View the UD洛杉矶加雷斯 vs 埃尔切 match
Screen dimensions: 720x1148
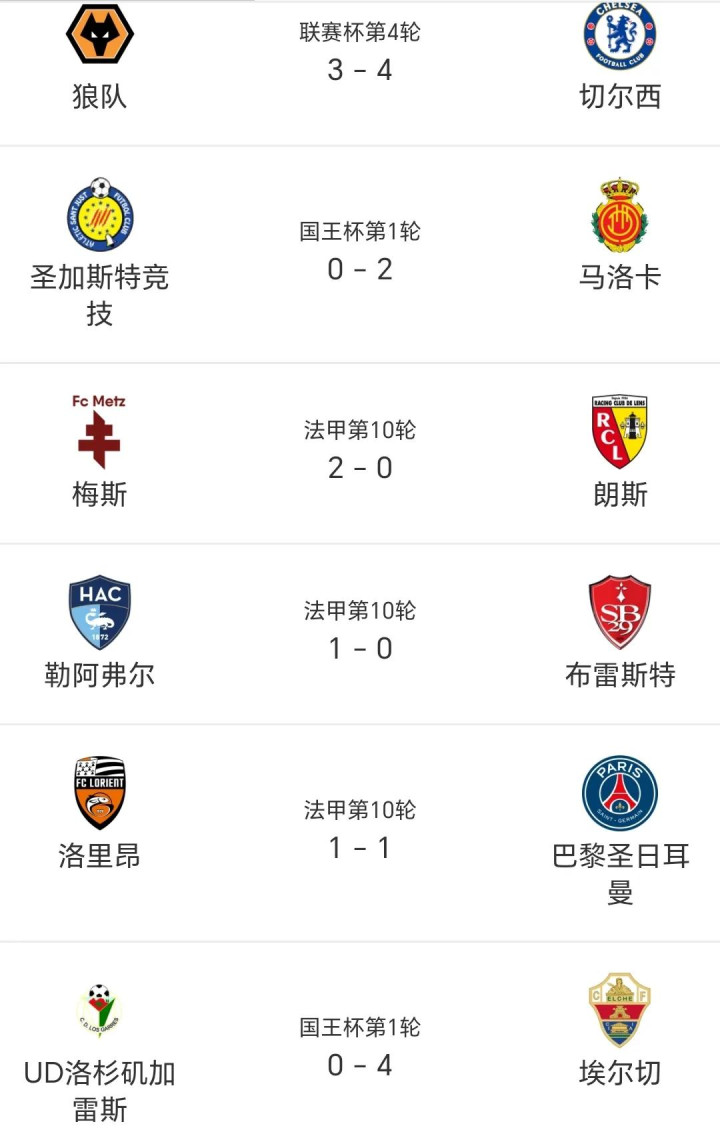click(360, 1064)
